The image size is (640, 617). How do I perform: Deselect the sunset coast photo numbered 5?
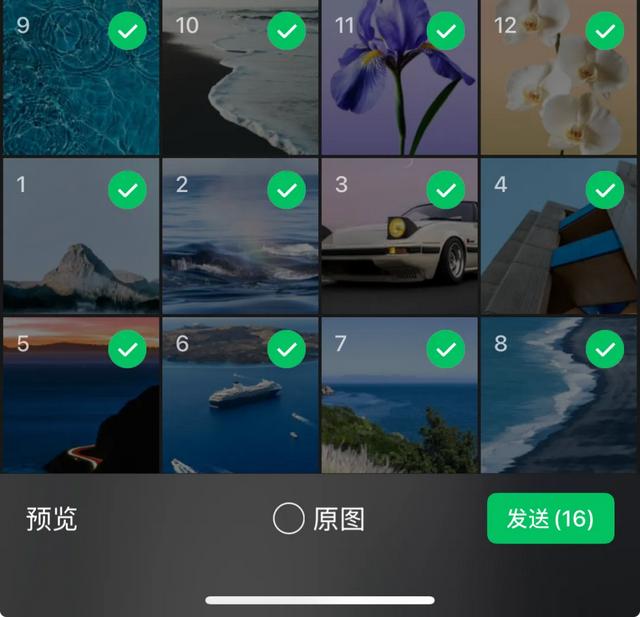(127, 349)
